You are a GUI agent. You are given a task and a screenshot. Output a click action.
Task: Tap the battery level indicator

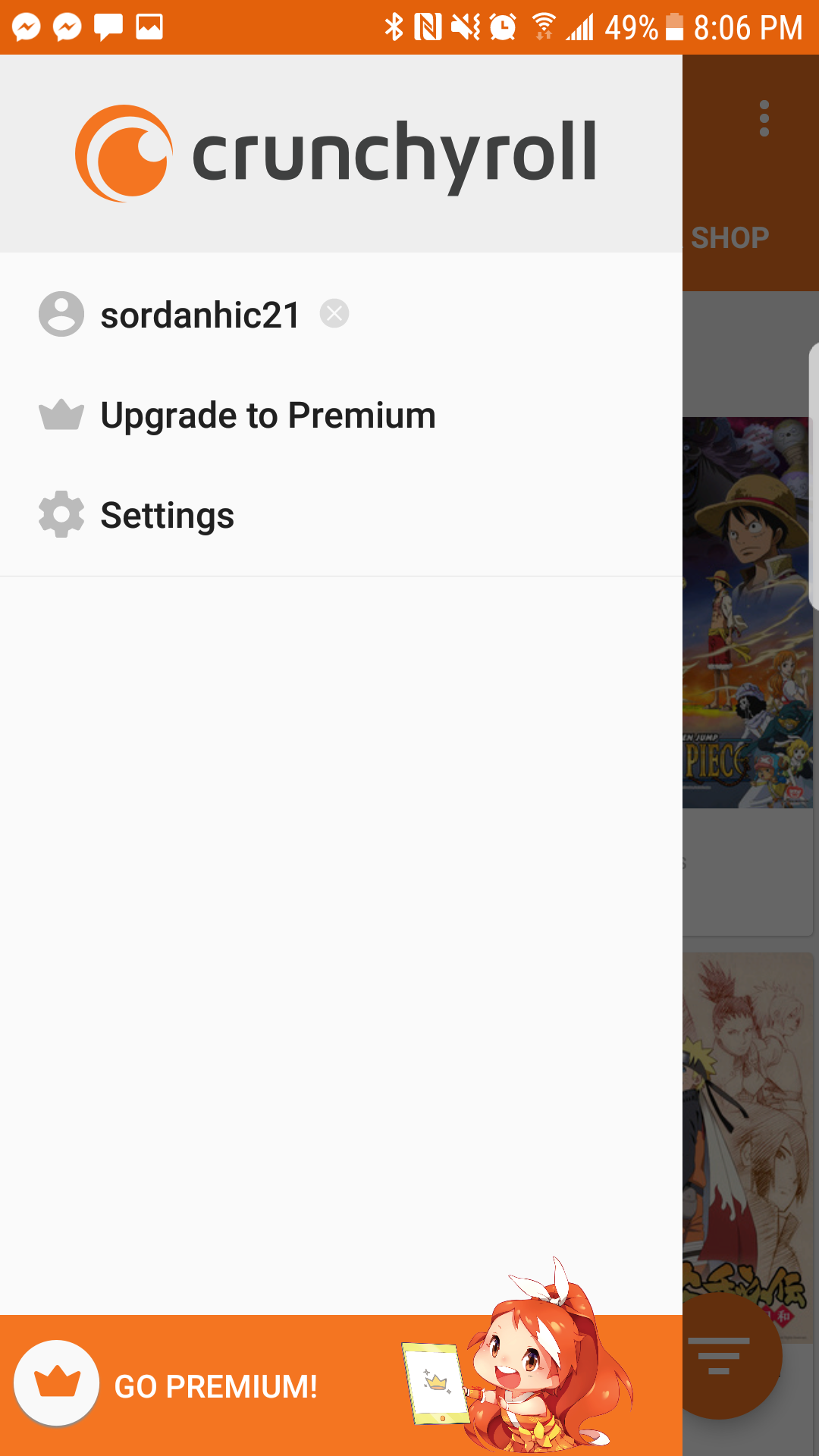(x=673, y=25)
